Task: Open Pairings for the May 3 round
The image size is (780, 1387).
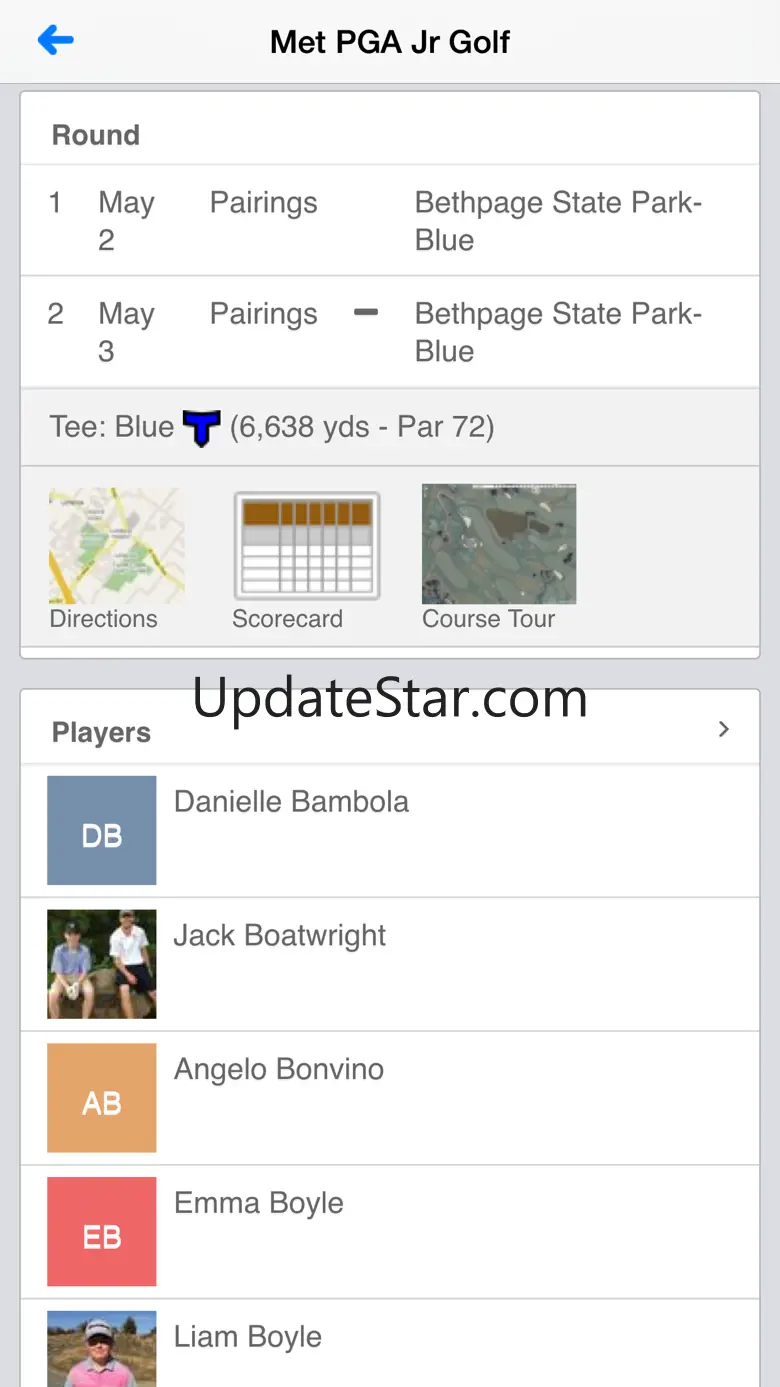Action: pyautogui.click(x=263, y=314)
